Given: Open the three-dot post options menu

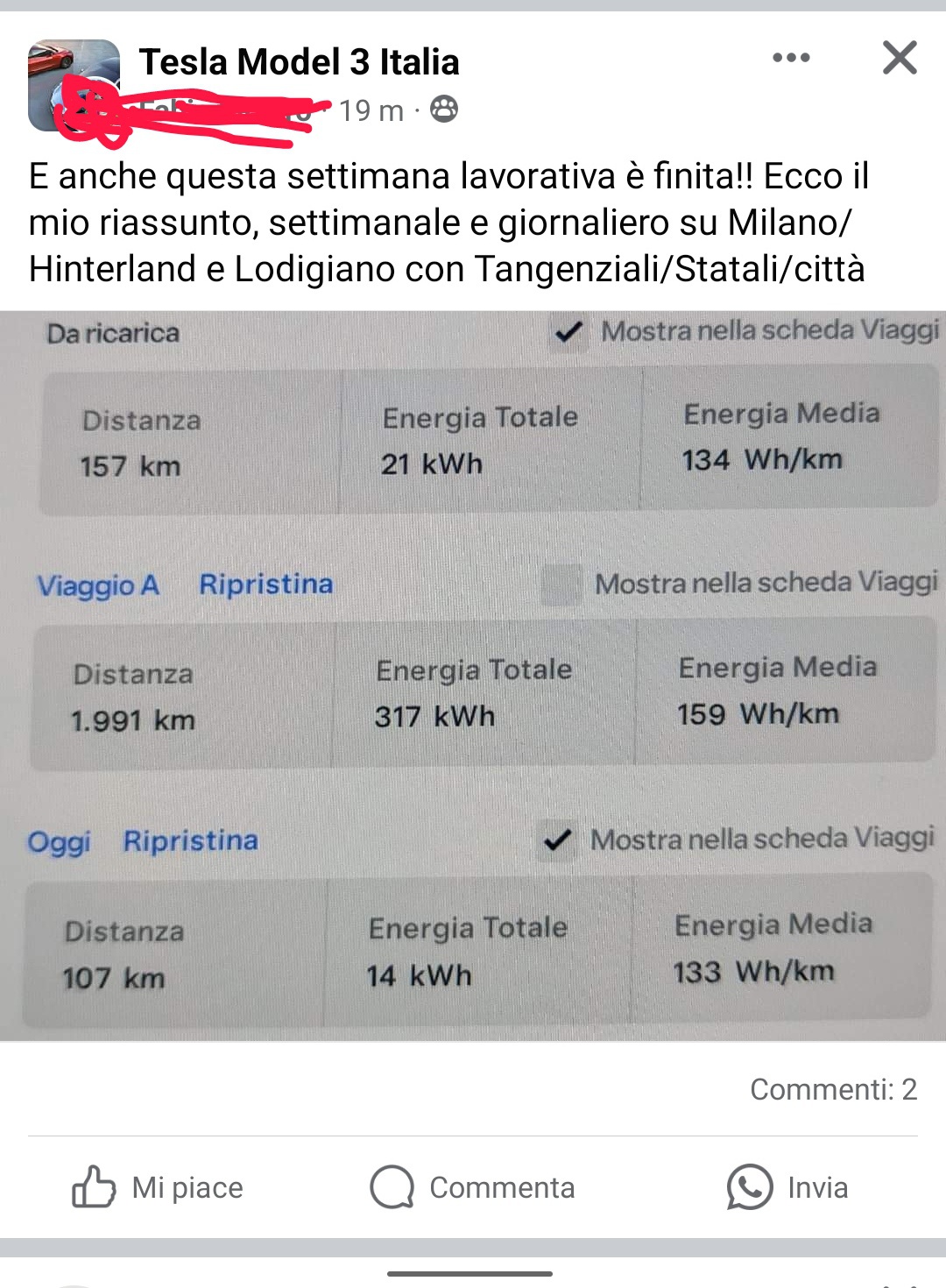Looking at the screenshot, I should 791,58.
